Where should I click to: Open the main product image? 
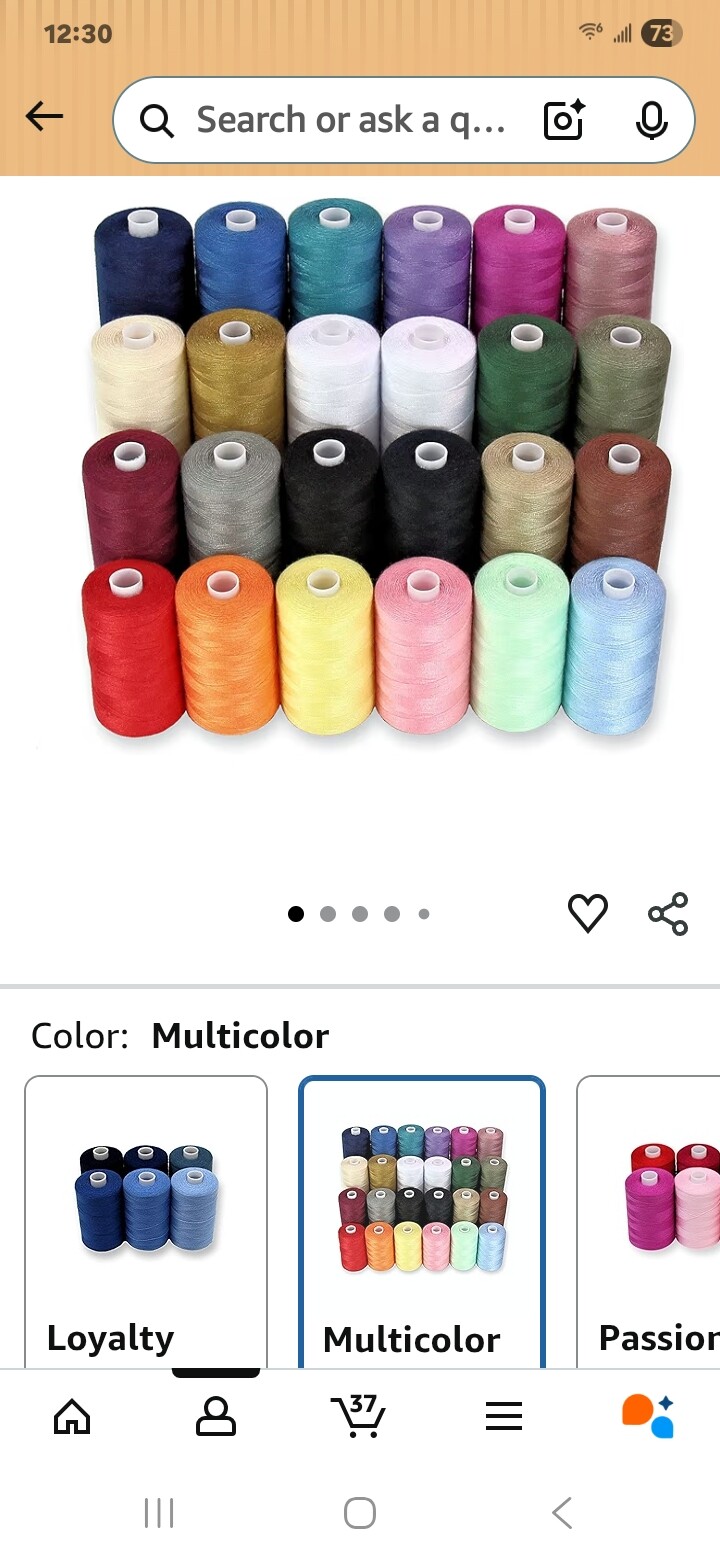(x=376, y=470)
